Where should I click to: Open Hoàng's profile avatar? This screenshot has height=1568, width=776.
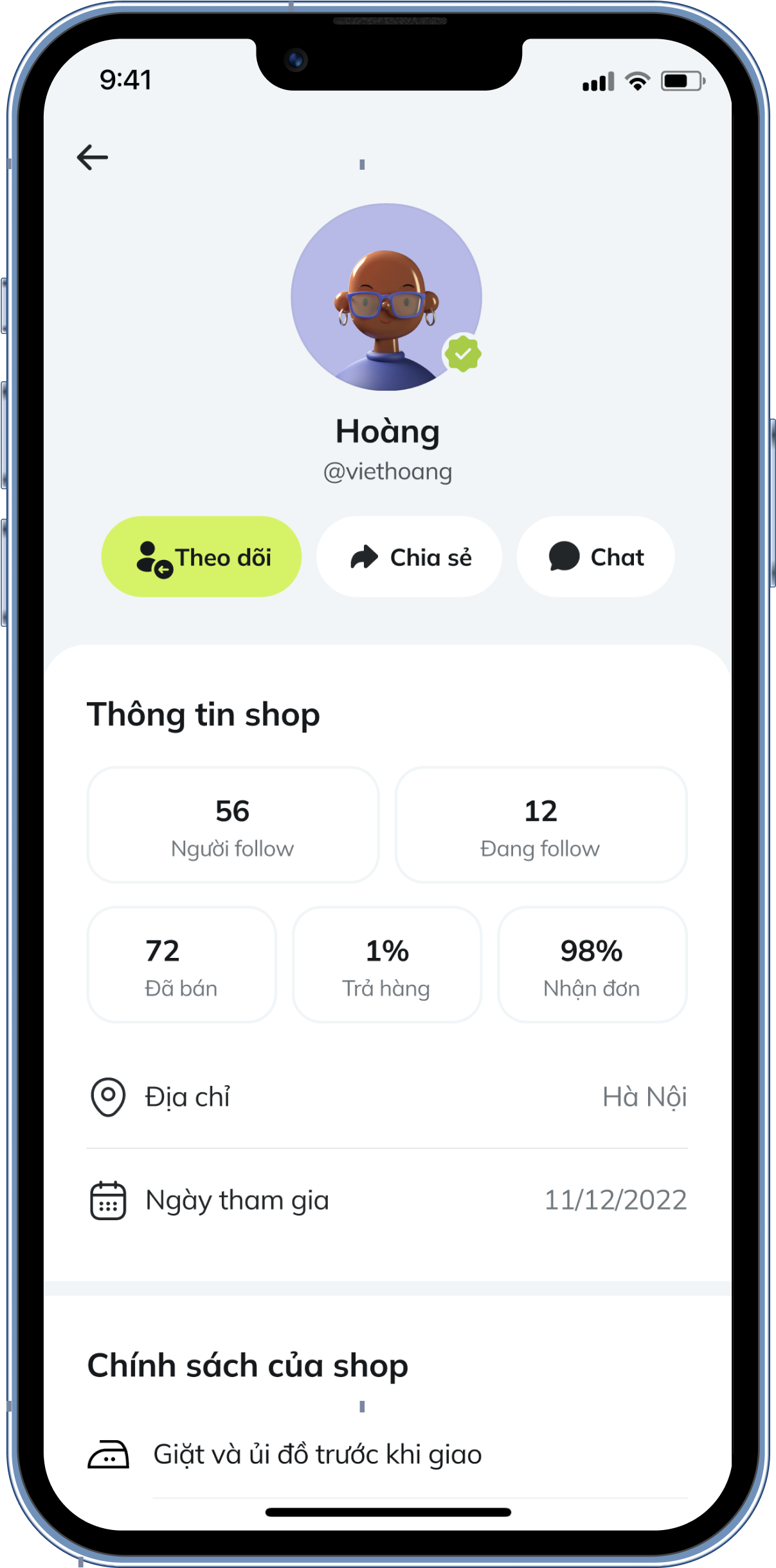386,297
